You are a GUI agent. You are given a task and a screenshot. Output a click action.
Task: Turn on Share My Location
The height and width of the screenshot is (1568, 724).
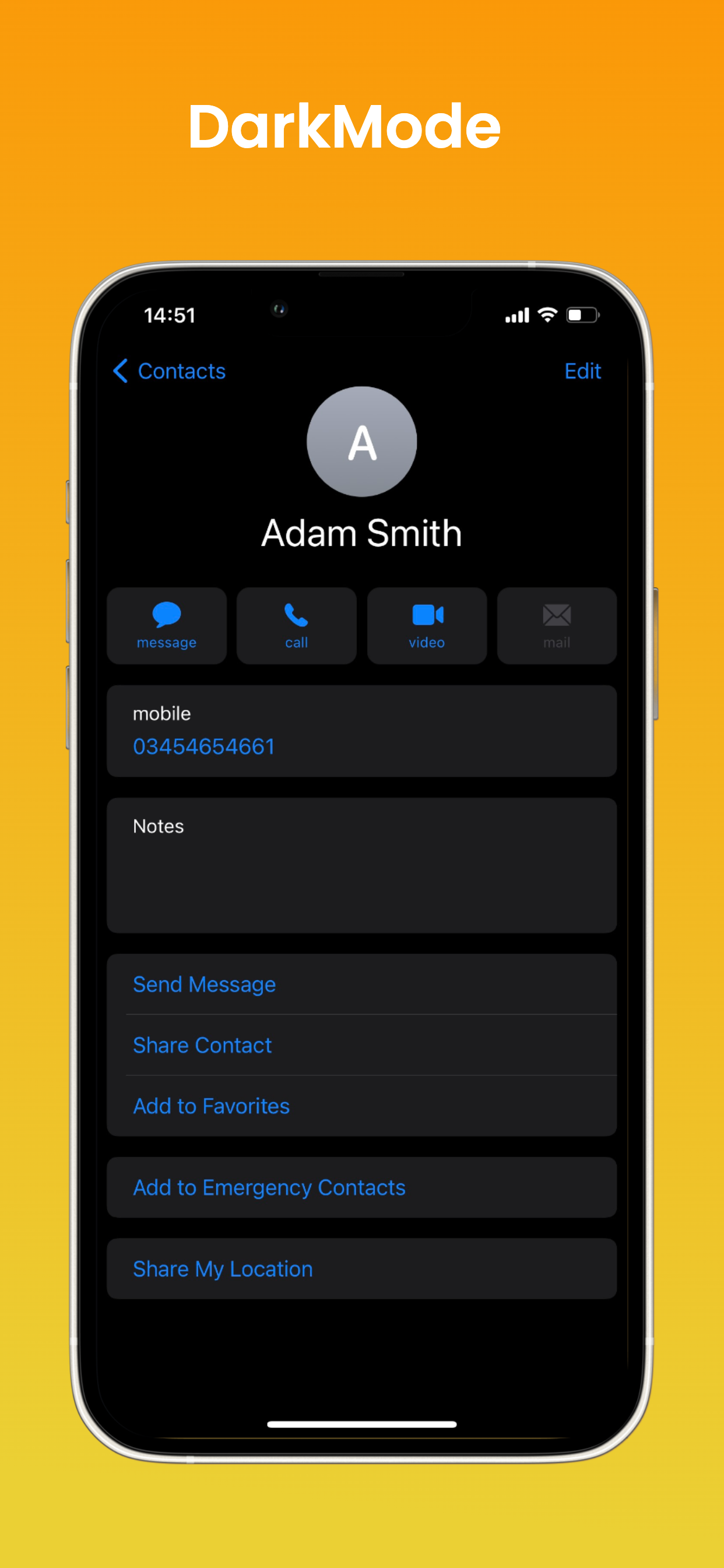coord(222,1268)
